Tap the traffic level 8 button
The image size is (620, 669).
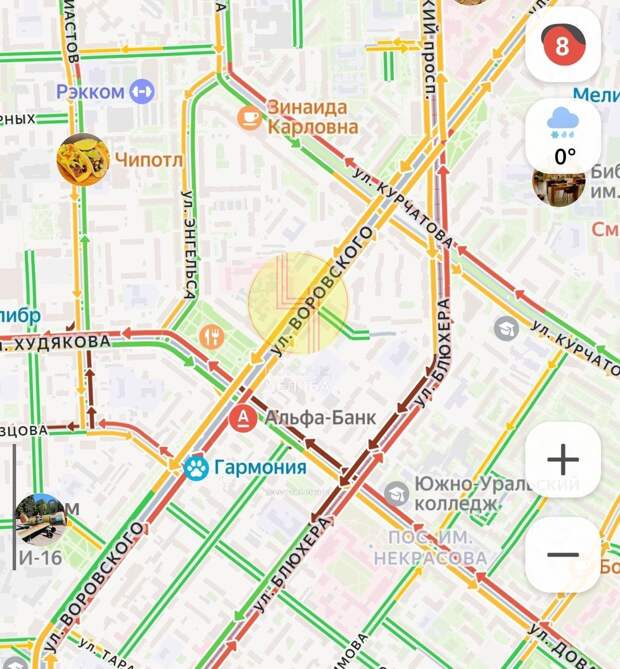563,45
